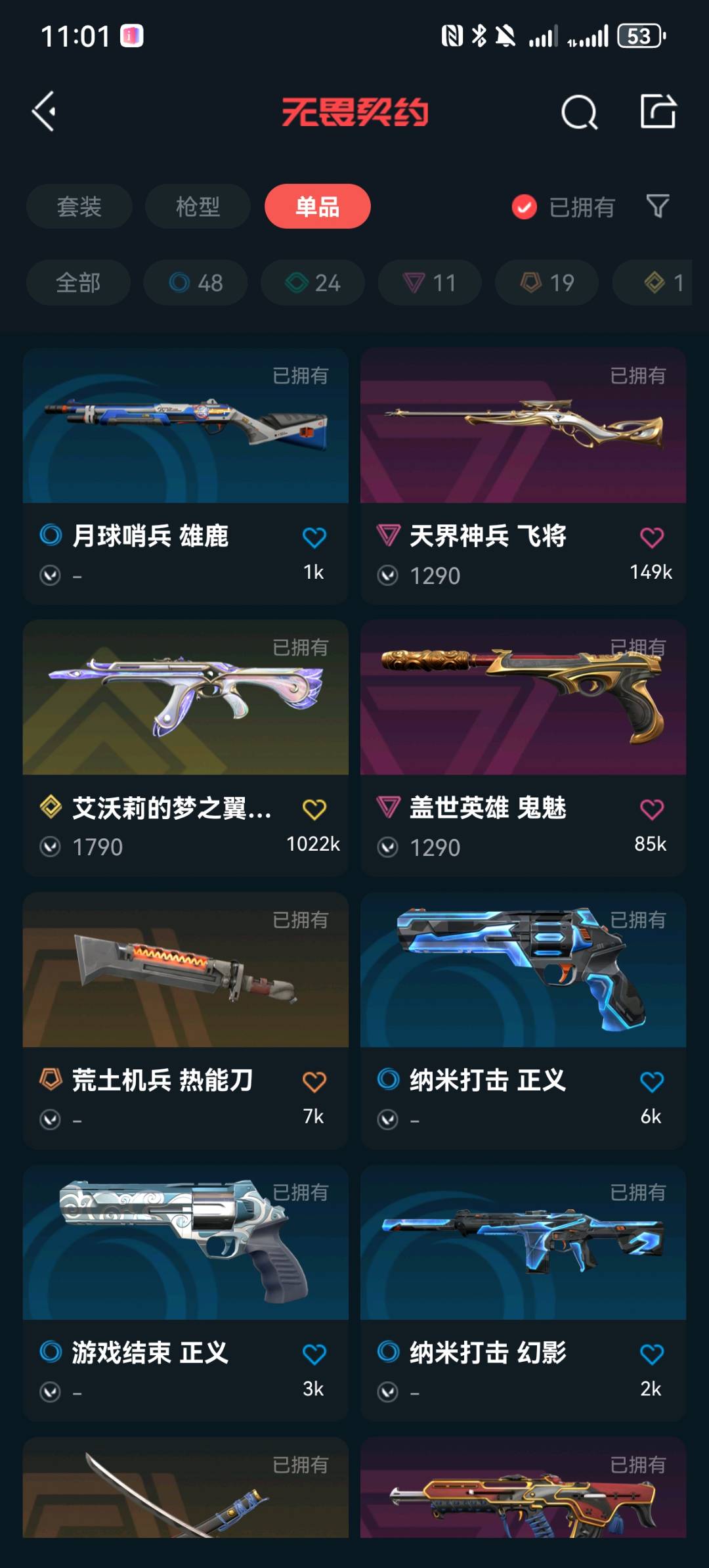Select the 全部 rarity chip

(x=78, y=282)
